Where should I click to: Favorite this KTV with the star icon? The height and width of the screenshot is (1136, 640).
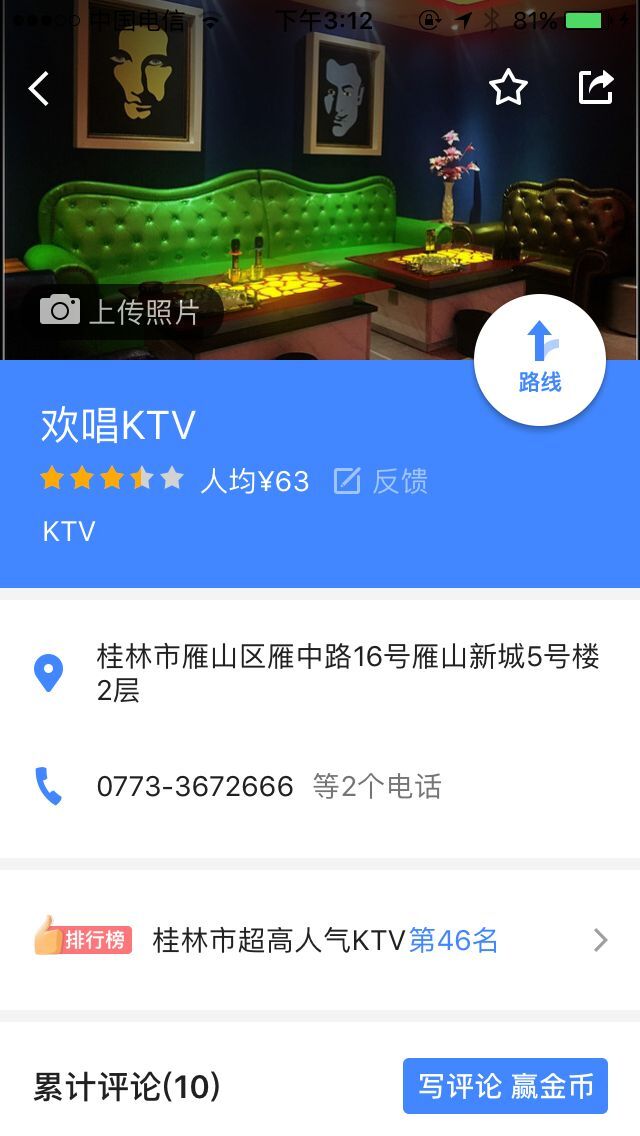click(508, 88)
